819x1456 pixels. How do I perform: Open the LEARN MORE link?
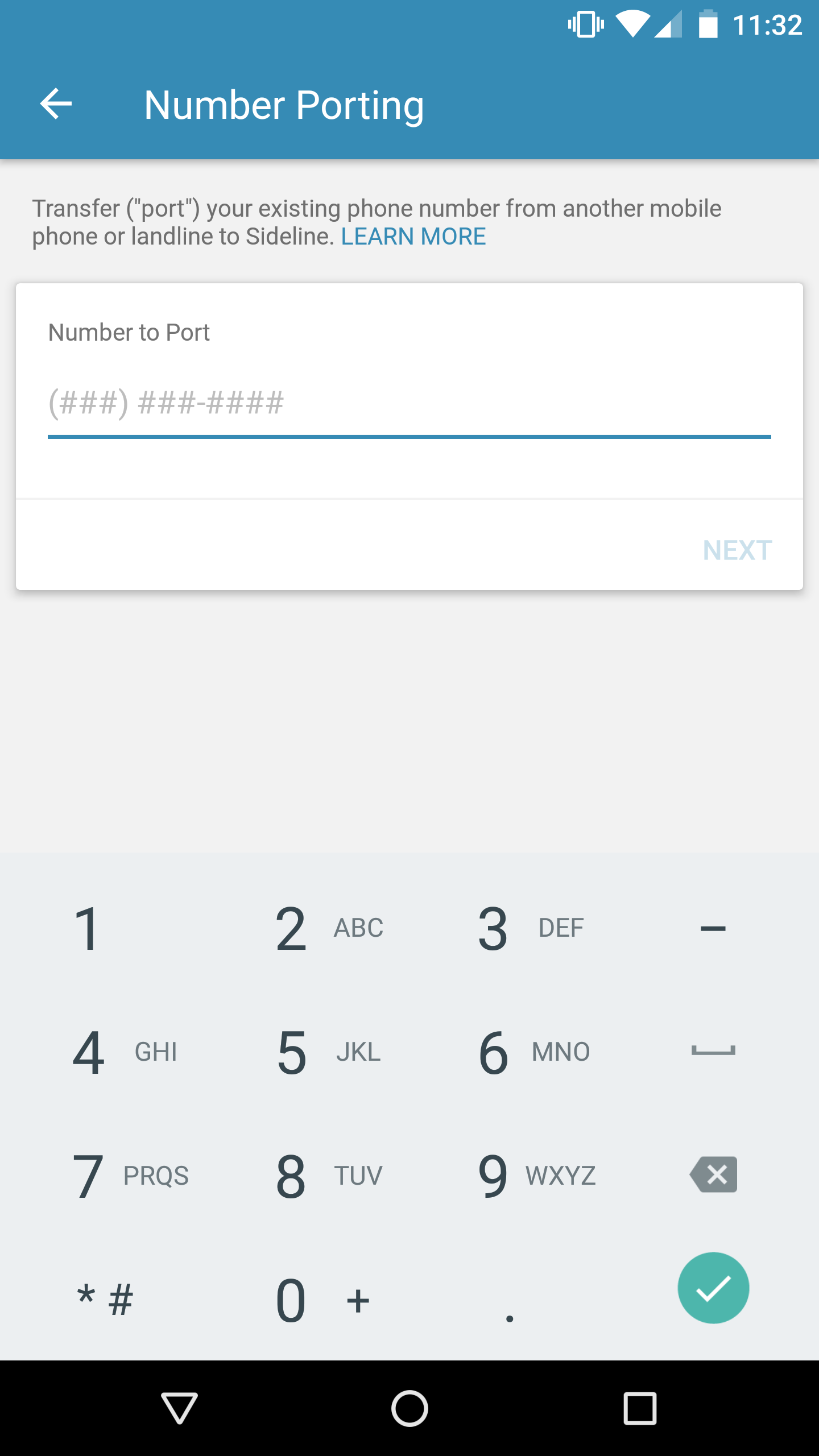point(413,237)
